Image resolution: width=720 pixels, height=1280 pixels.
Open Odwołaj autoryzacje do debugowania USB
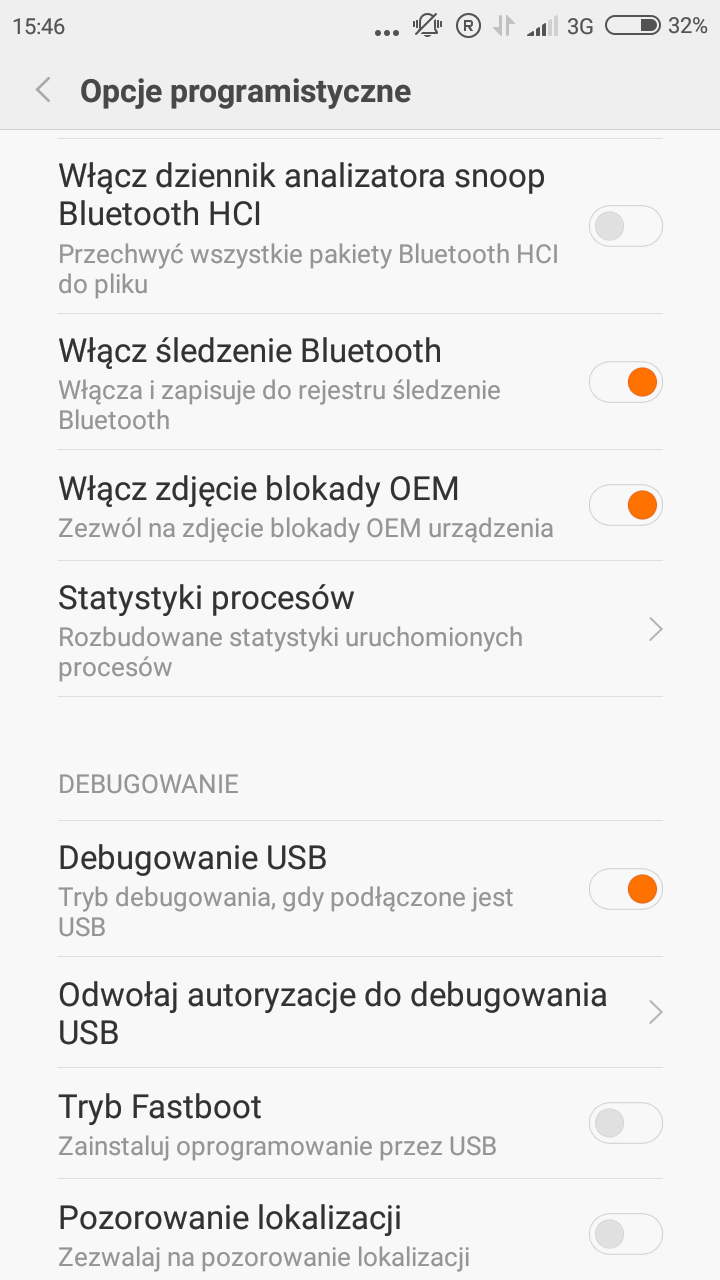(x=360, y=1013)
